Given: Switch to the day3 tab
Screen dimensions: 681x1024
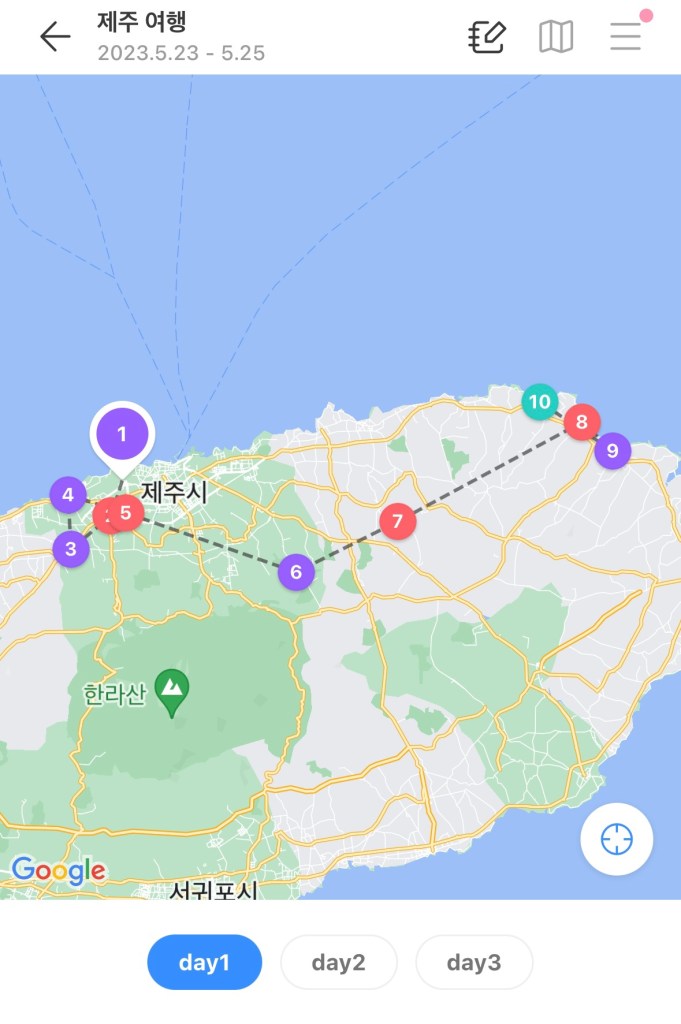Looking at the screenshot, I should tap(474, 963).
